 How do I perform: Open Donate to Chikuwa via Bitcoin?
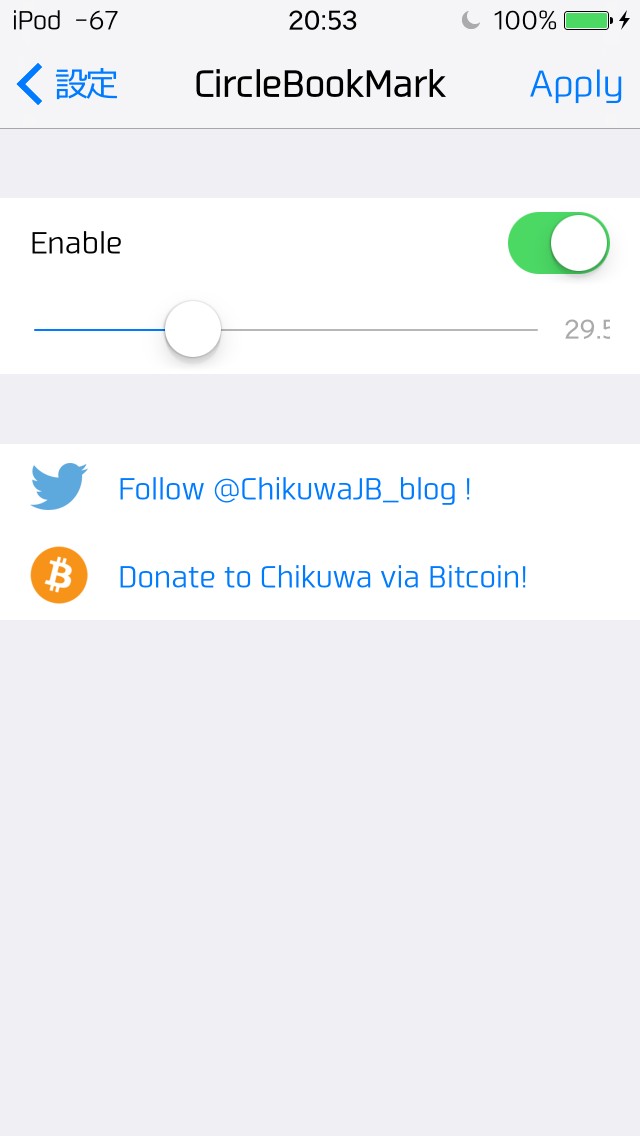pos(322,577)
